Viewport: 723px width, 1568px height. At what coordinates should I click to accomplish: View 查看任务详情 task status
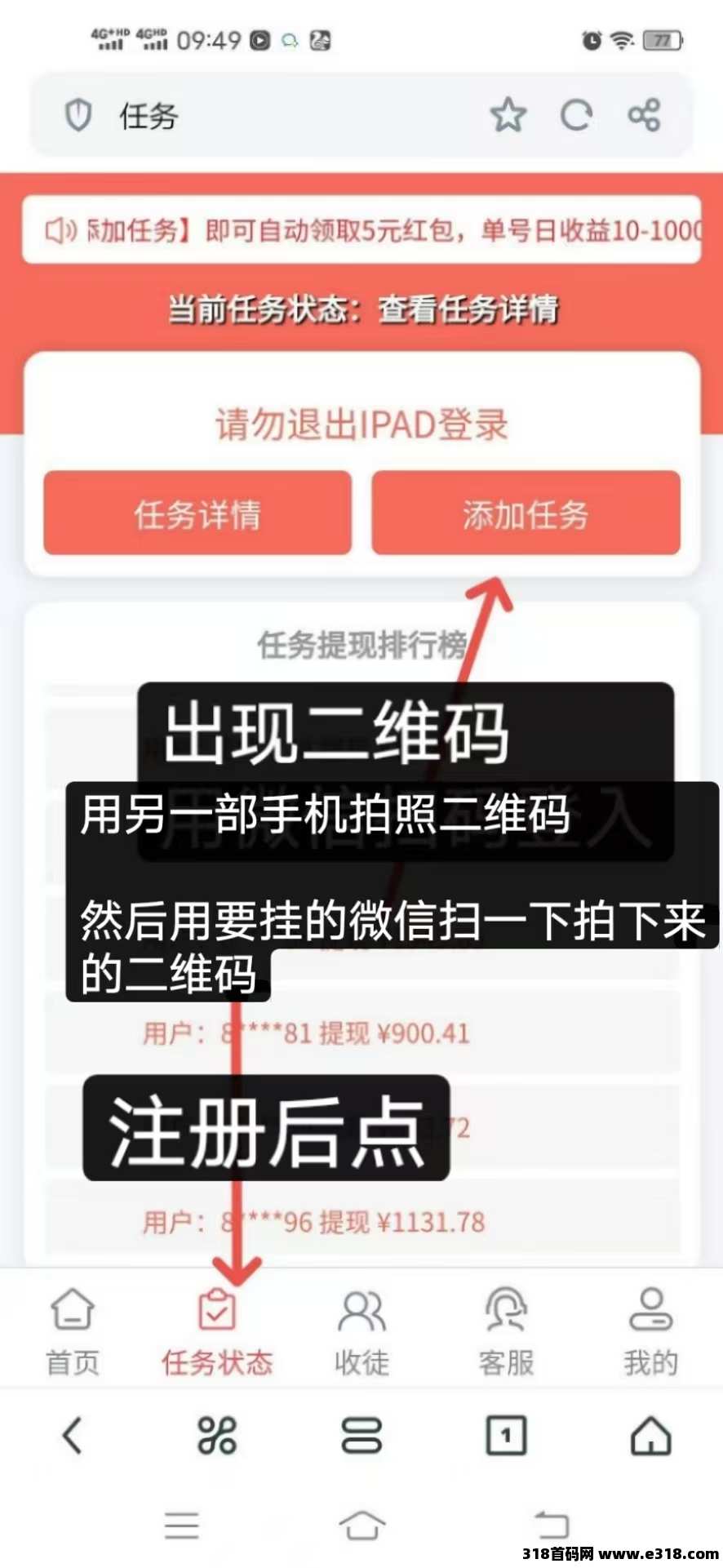(468, 309)
